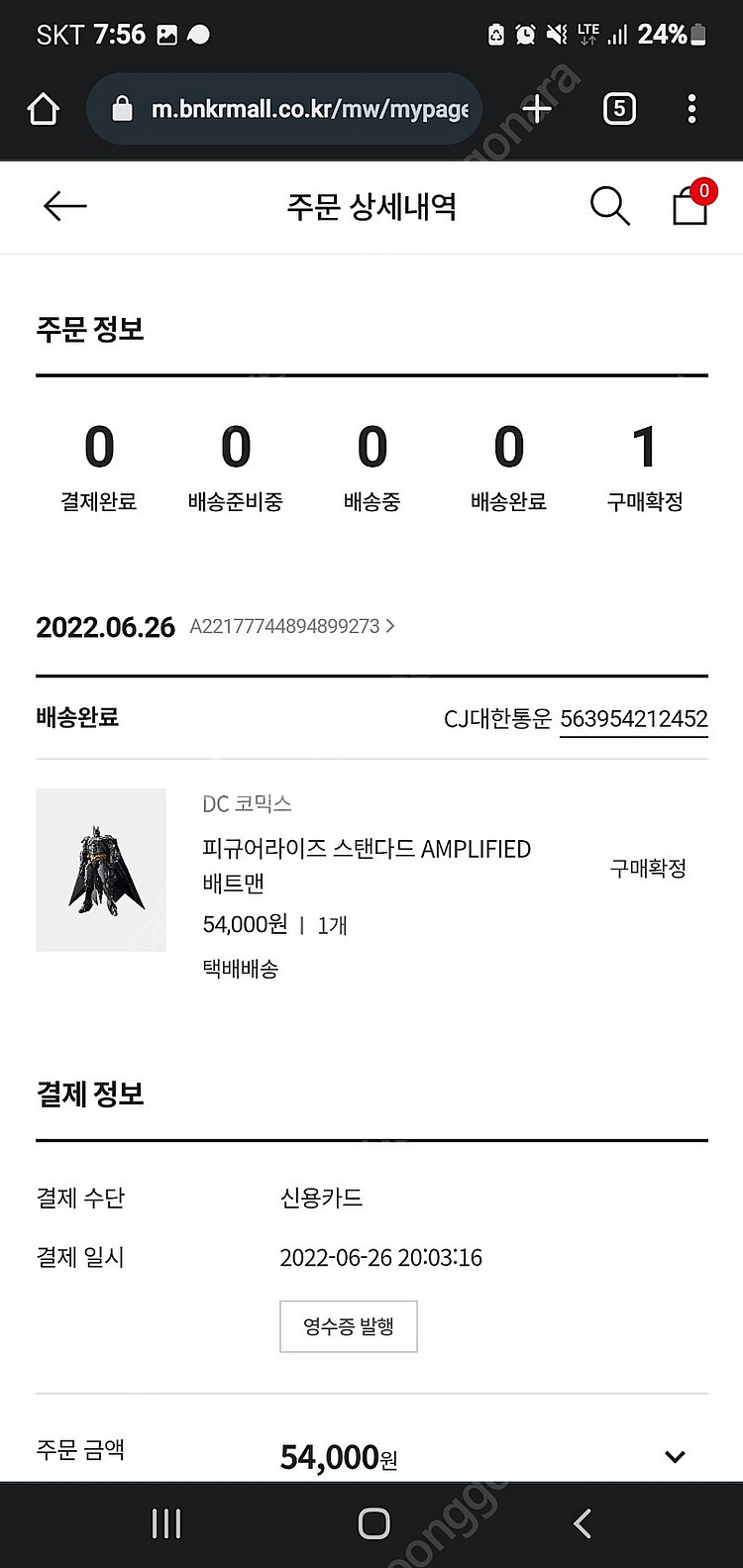This screenshot has width=743, height=1568.
Task: Tap the 택배배송 delivery method label
Action: pos(240,969)
